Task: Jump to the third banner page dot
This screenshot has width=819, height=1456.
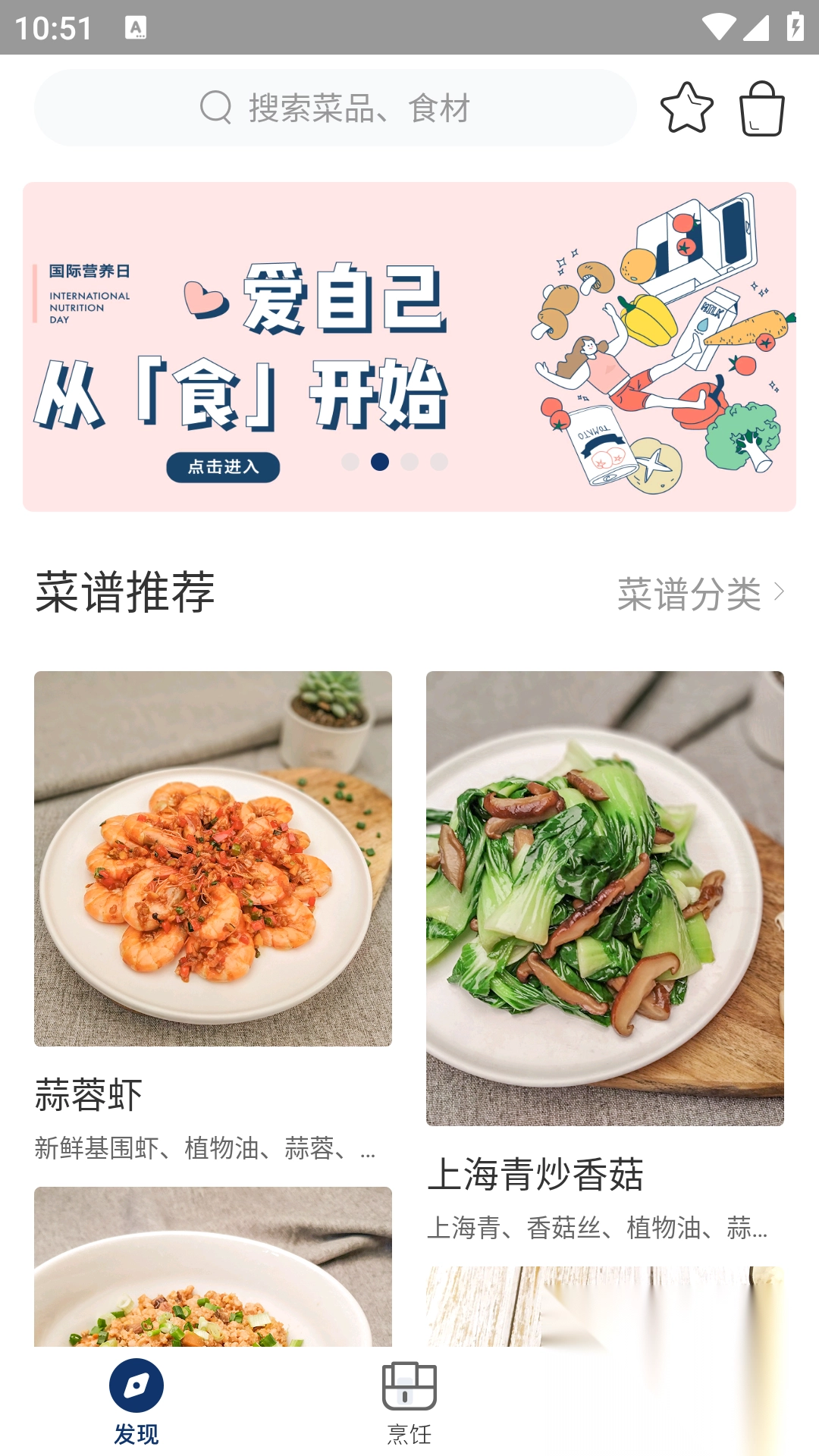Action: [409, 462]
